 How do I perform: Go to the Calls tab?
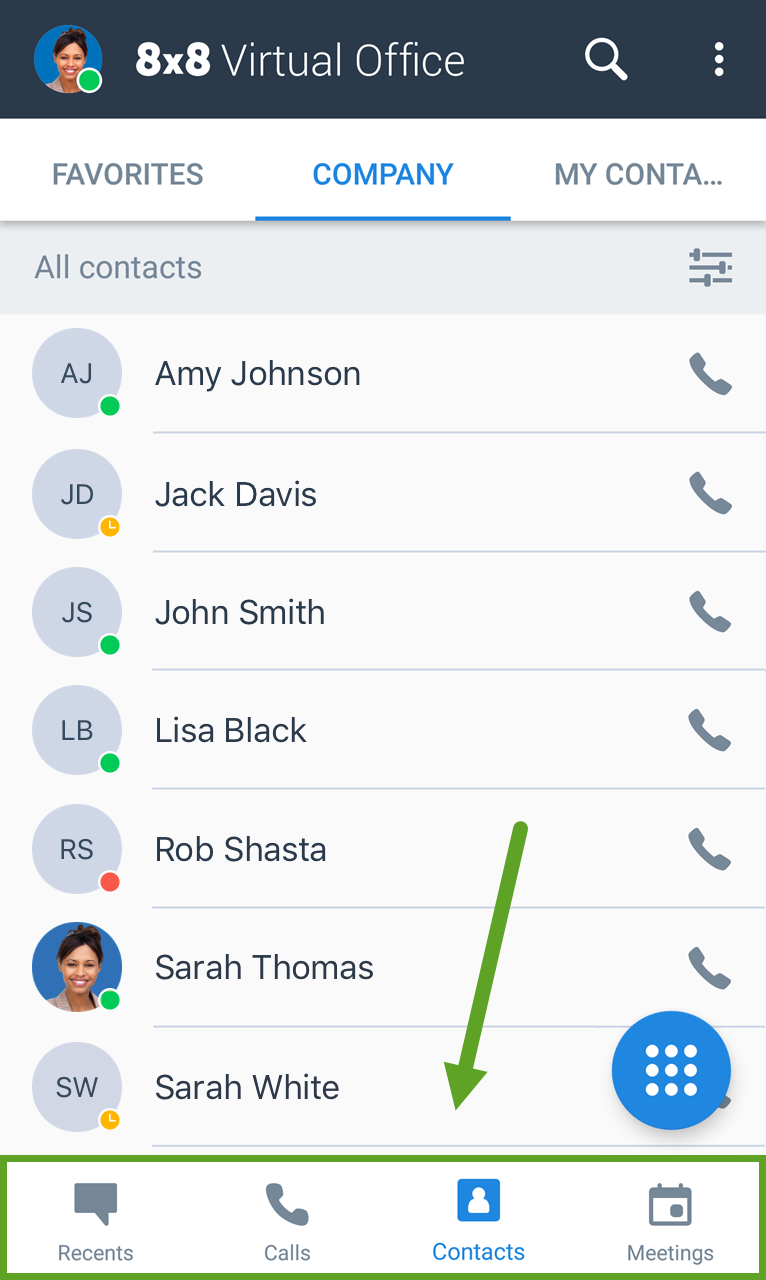point(287,1220)
